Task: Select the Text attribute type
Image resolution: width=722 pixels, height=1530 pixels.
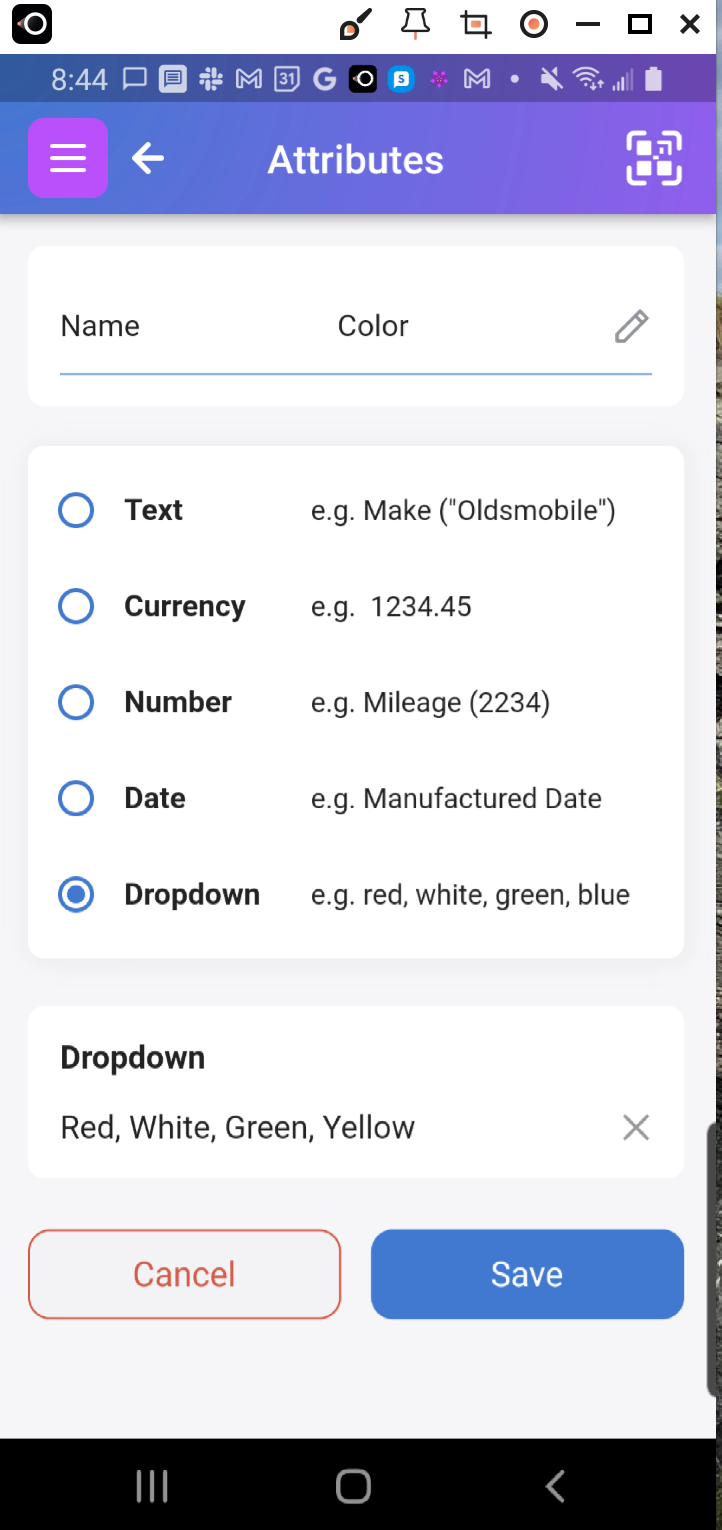Action: coord(76,510)
